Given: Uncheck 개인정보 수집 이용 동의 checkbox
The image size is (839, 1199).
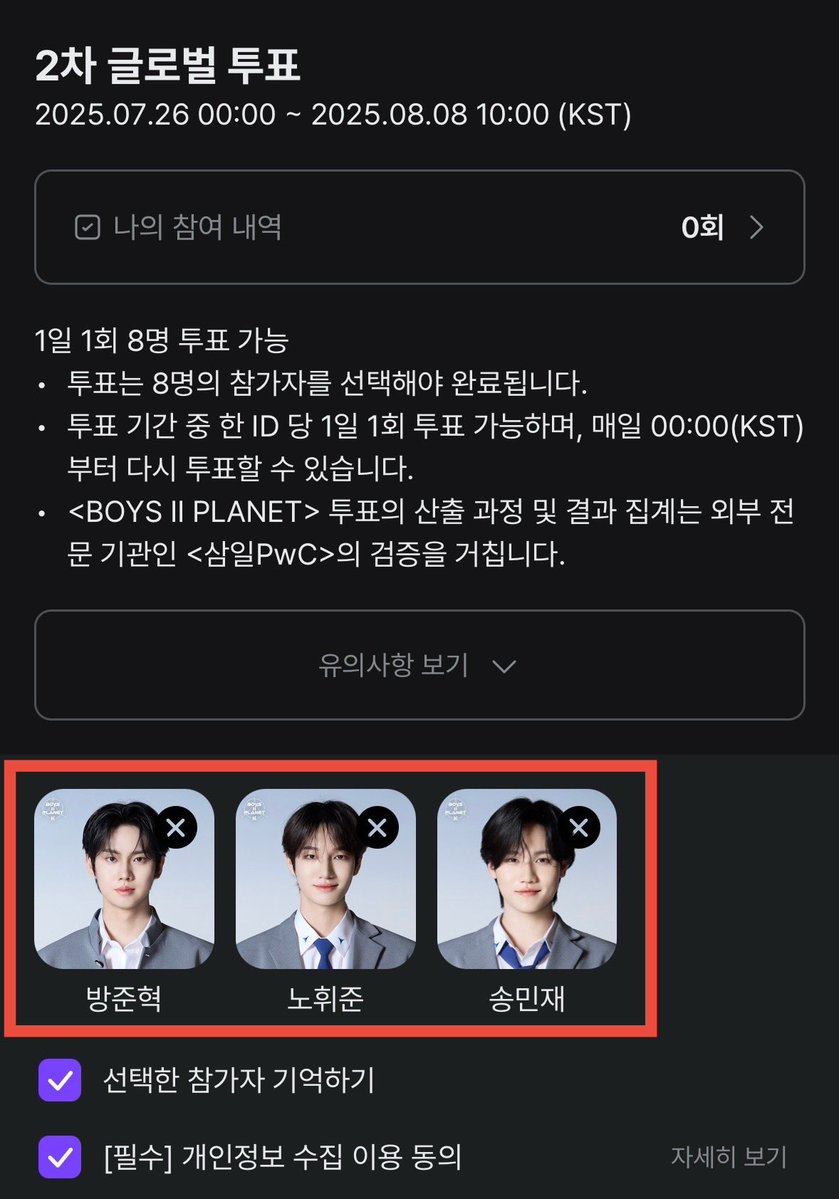Looking at the screenshot, I should click(60, 1158).
